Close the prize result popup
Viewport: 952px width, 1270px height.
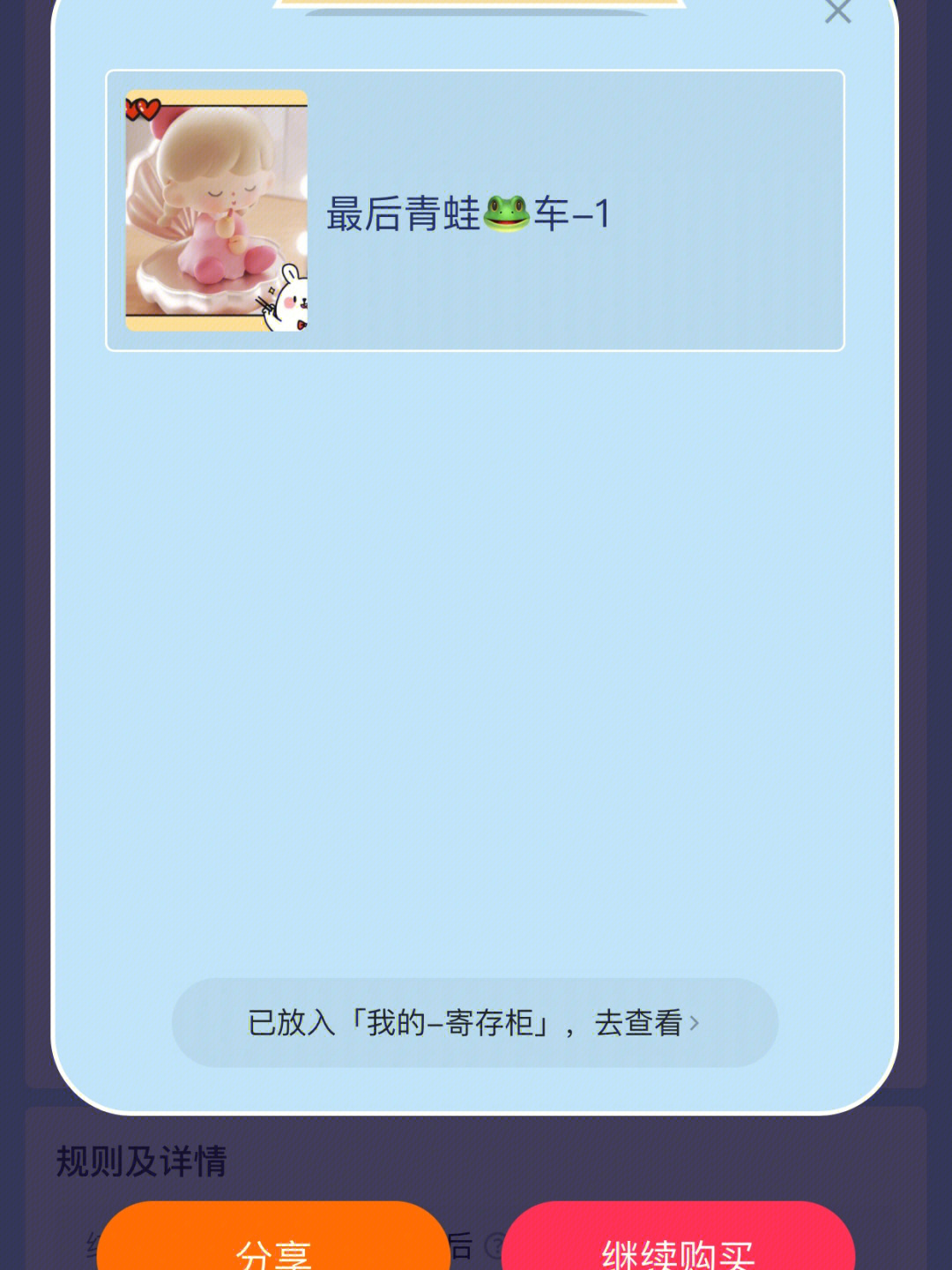tap(837, 12)
